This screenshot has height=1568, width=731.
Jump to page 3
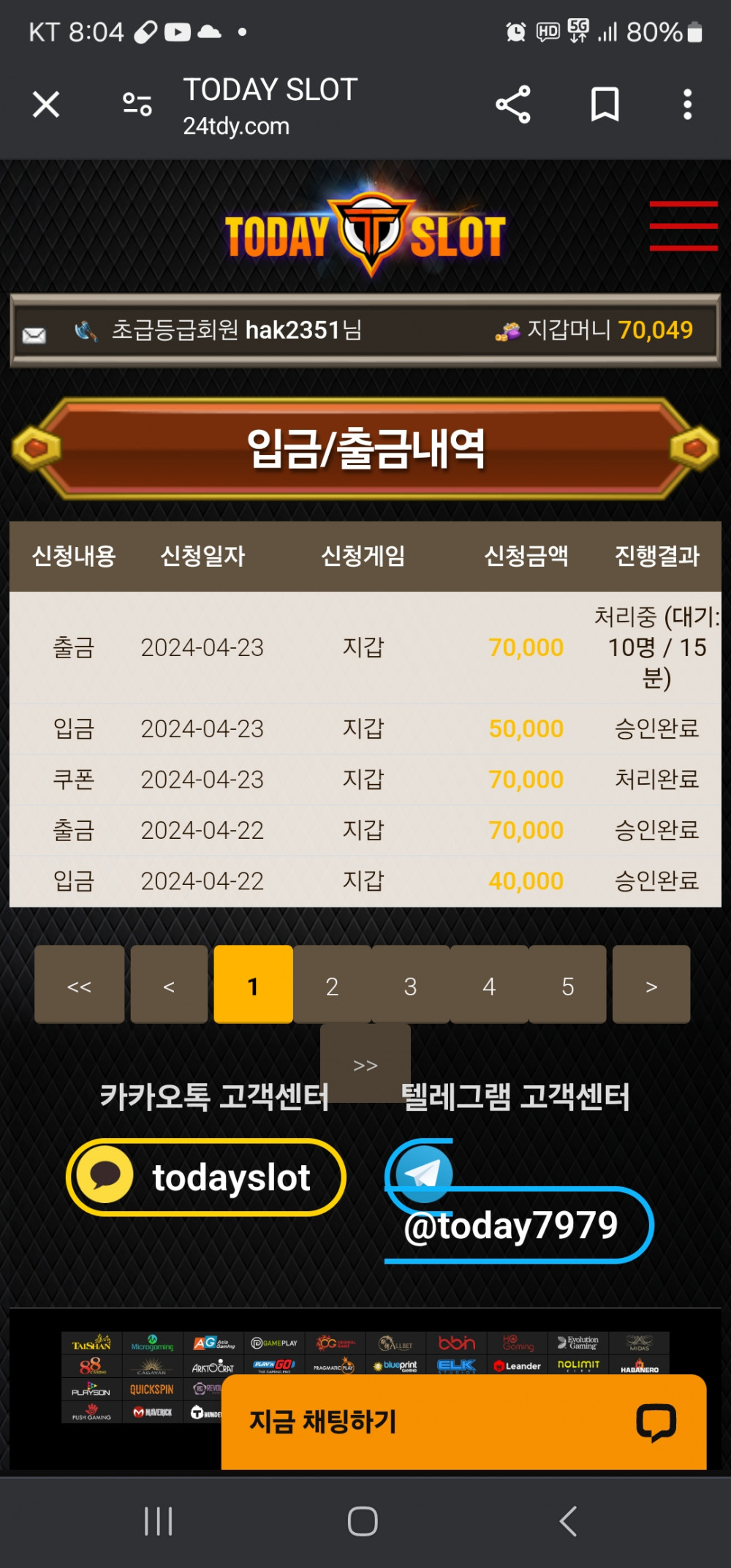pyautogui.click(x=411, y=987)
